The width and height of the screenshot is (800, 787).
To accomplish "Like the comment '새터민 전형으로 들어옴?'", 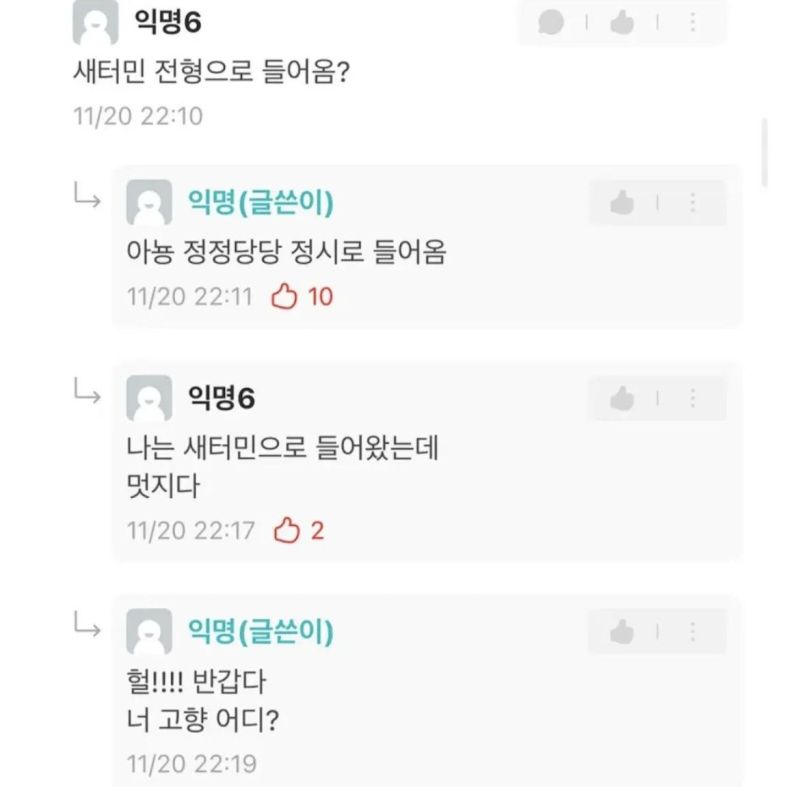I will [622, 22].
